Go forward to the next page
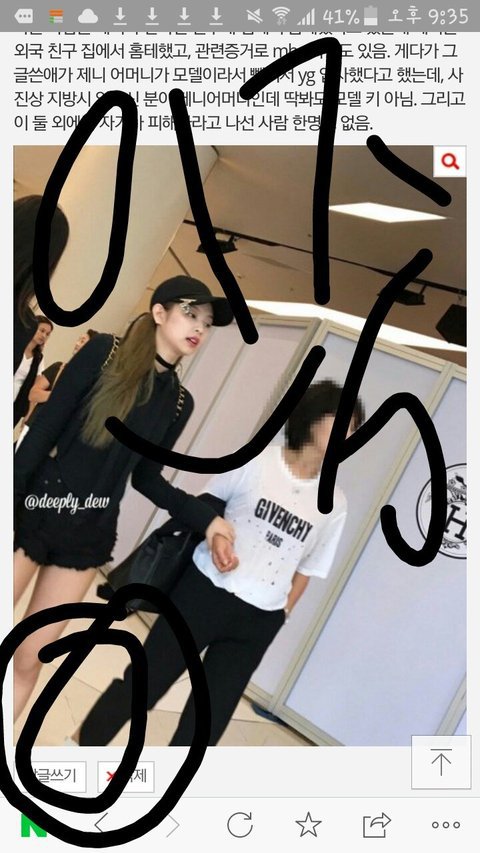The image size is (480, 853). [x=172, y=825]
